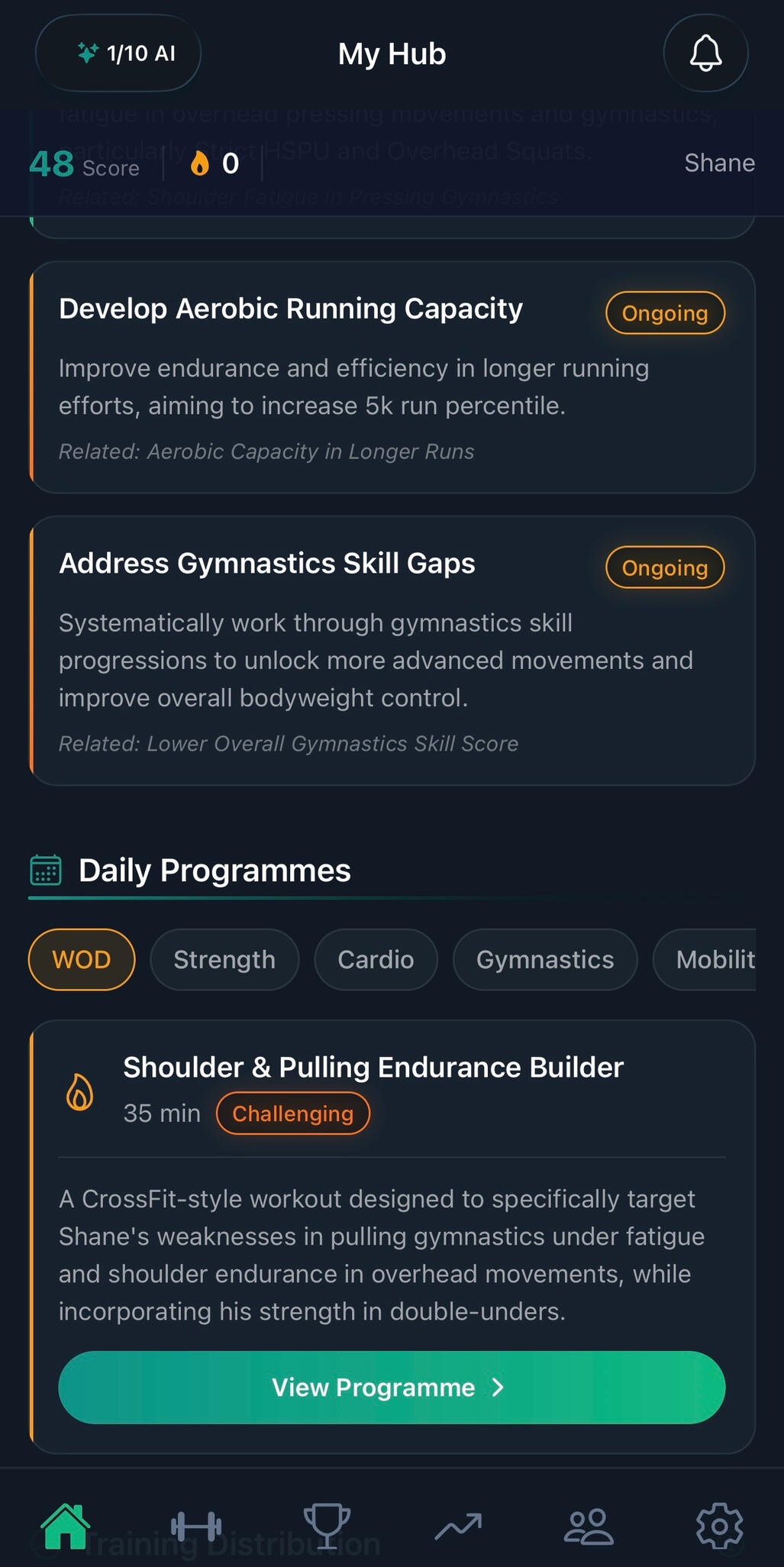Tap the 1/10 AI credits button
The height and width of the screenshot is (1567, 784).
coord(118,53)
